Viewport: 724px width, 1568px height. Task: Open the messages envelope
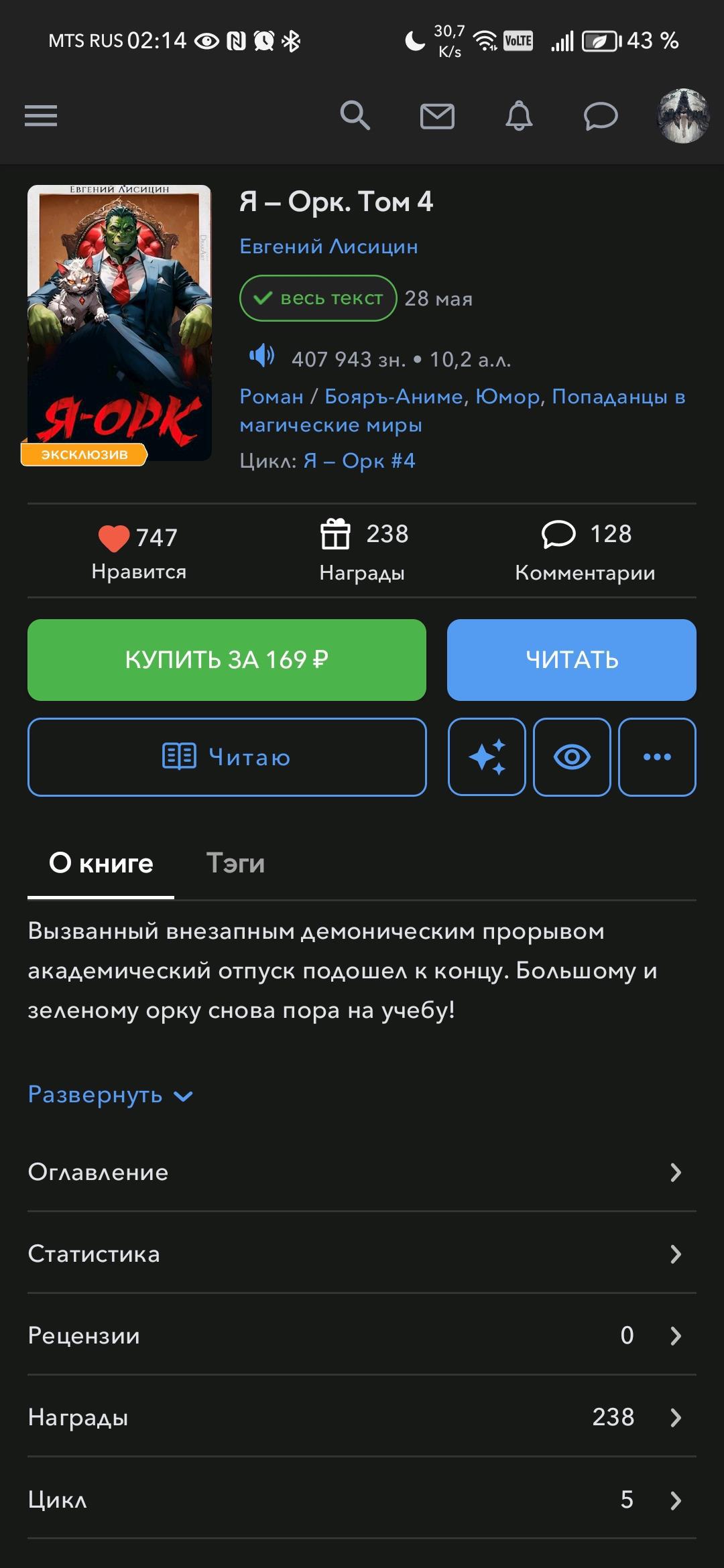coord(437,116)
